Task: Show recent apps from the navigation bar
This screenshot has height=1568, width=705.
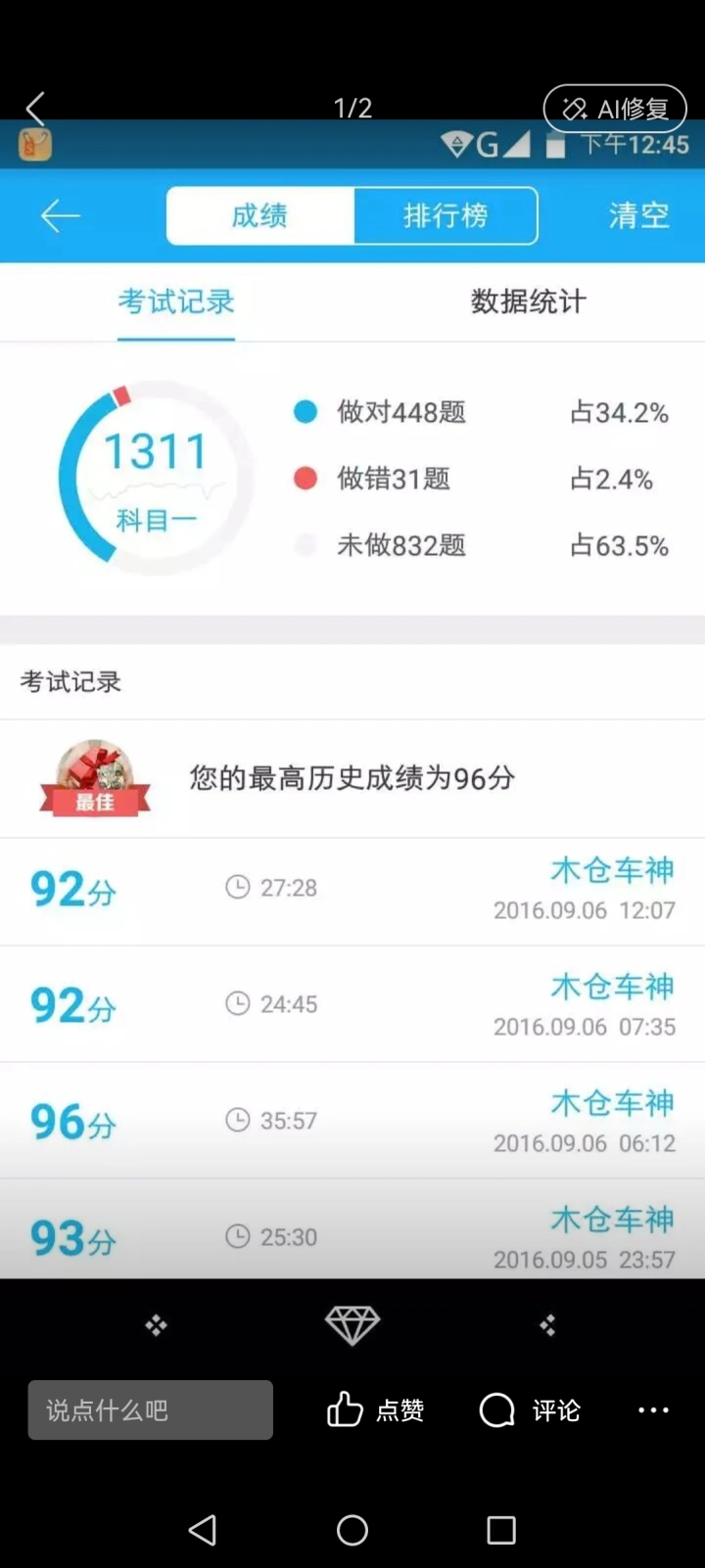Action: click(501, 1530)
